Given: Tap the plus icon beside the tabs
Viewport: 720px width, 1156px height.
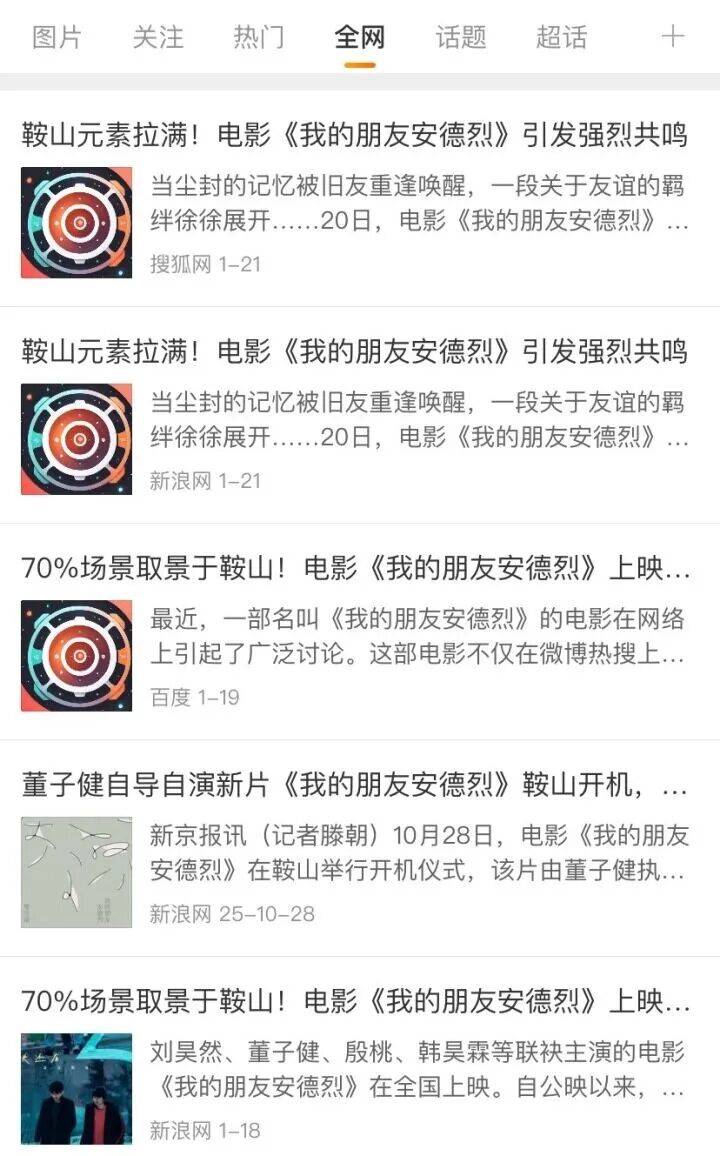Looking at the screenshot, I should pos(673,37).
